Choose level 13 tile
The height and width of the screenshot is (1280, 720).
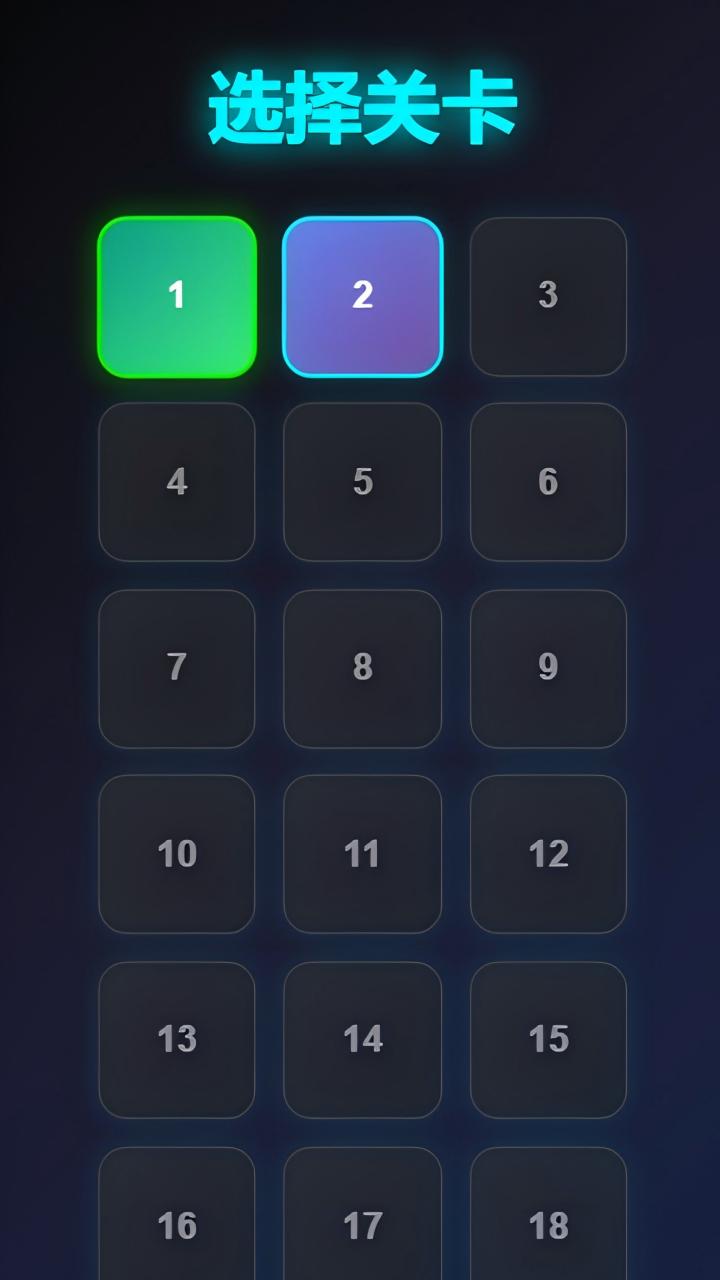point(177,1040)
